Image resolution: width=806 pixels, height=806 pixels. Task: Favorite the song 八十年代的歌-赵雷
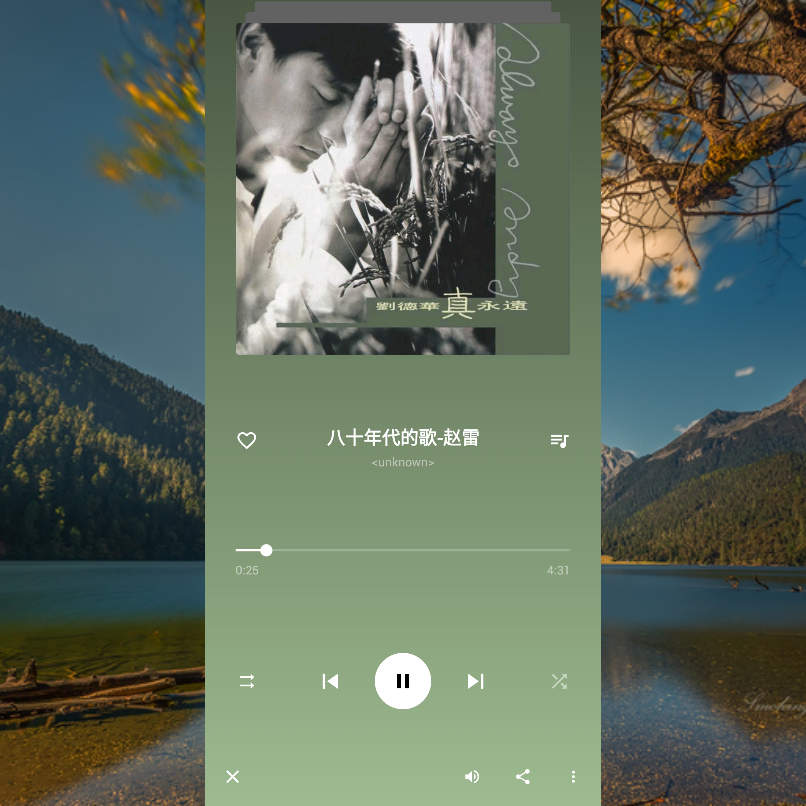click(x=247, y=440)
